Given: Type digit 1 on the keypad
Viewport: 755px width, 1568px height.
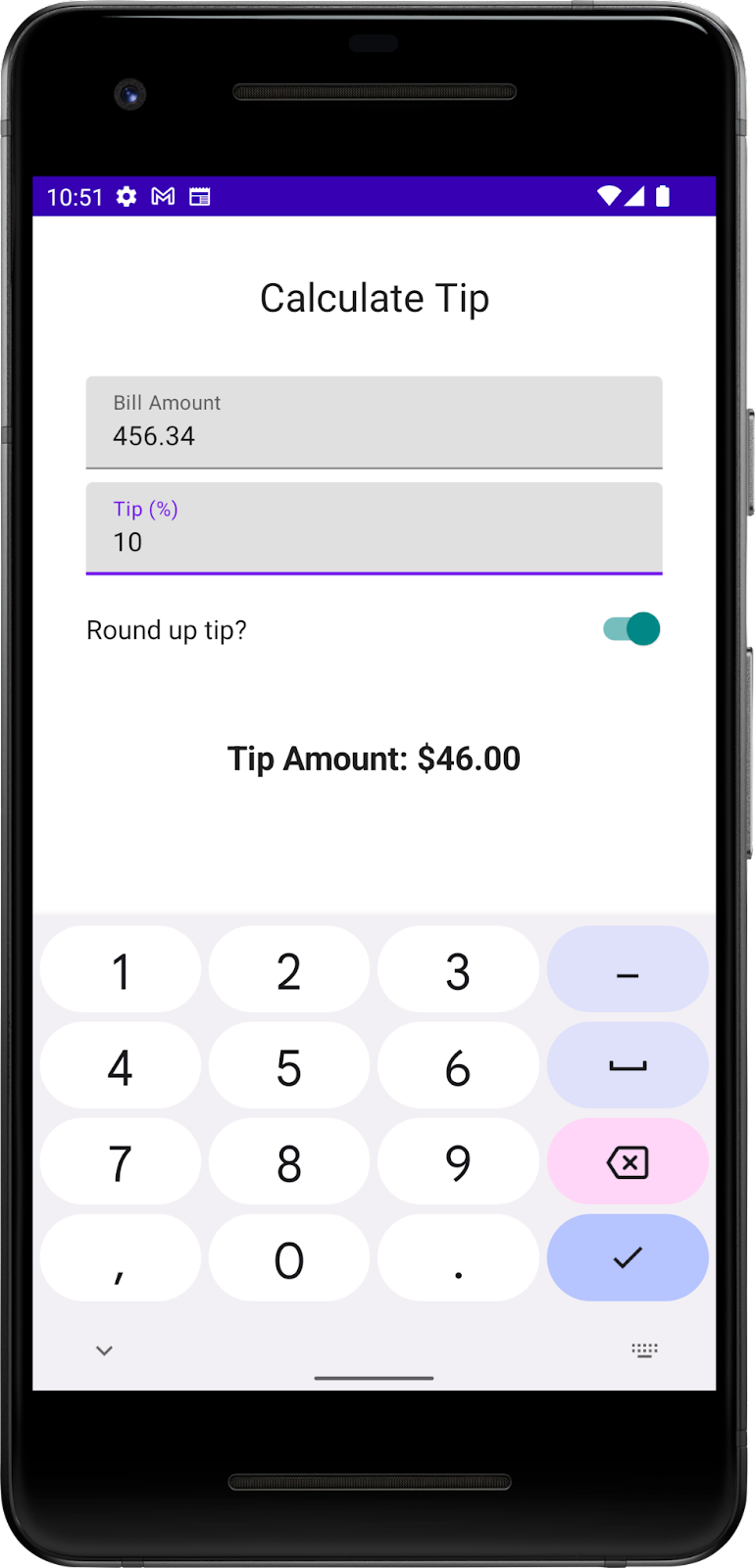Looking at the screenshot, I should pos(121,970).
